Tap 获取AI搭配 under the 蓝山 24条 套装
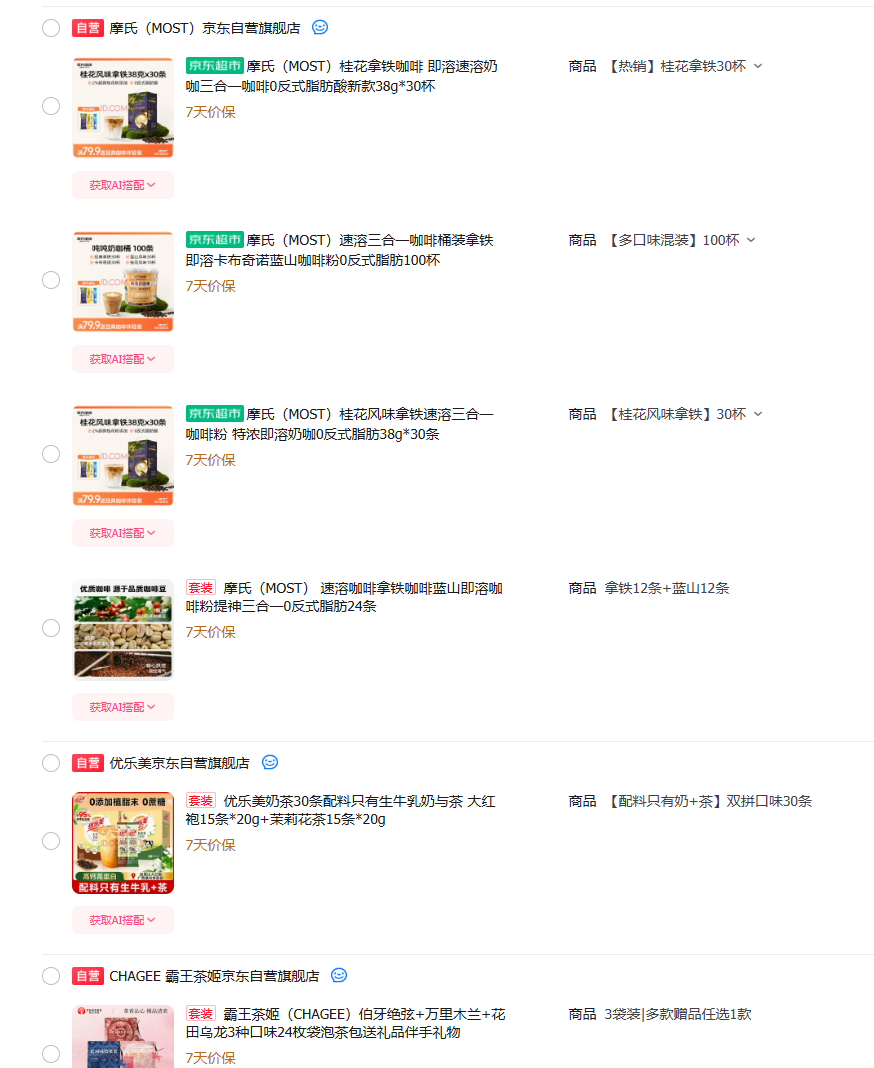This screenshot has height=1068, width=874. click(122, 707)
